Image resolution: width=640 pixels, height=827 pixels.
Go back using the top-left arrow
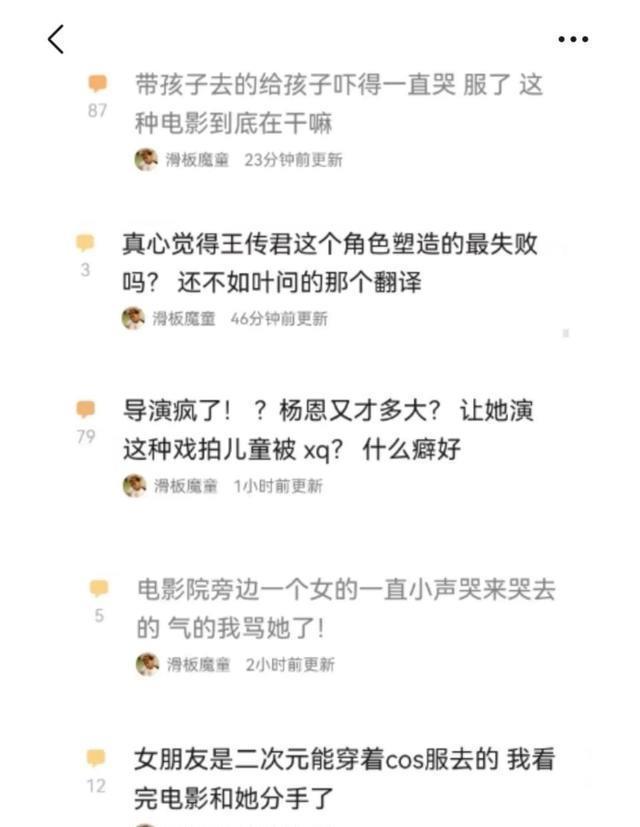click(x=55, y=39)
